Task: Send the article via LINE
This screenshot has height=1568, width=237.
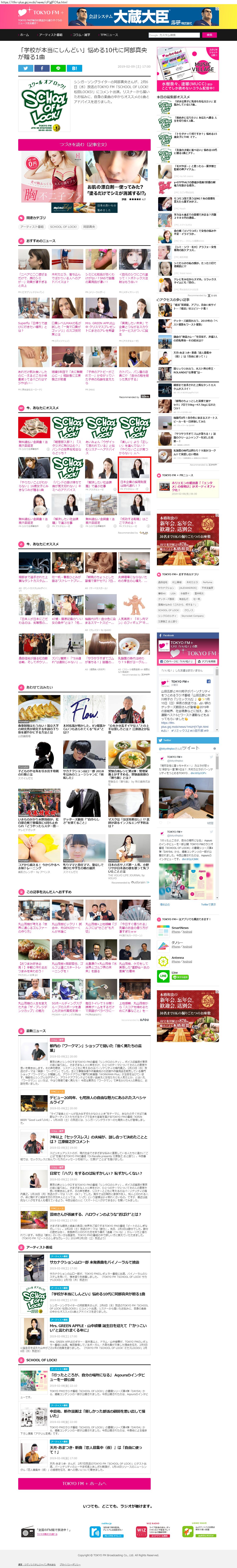Action: [x=58, y=68]
